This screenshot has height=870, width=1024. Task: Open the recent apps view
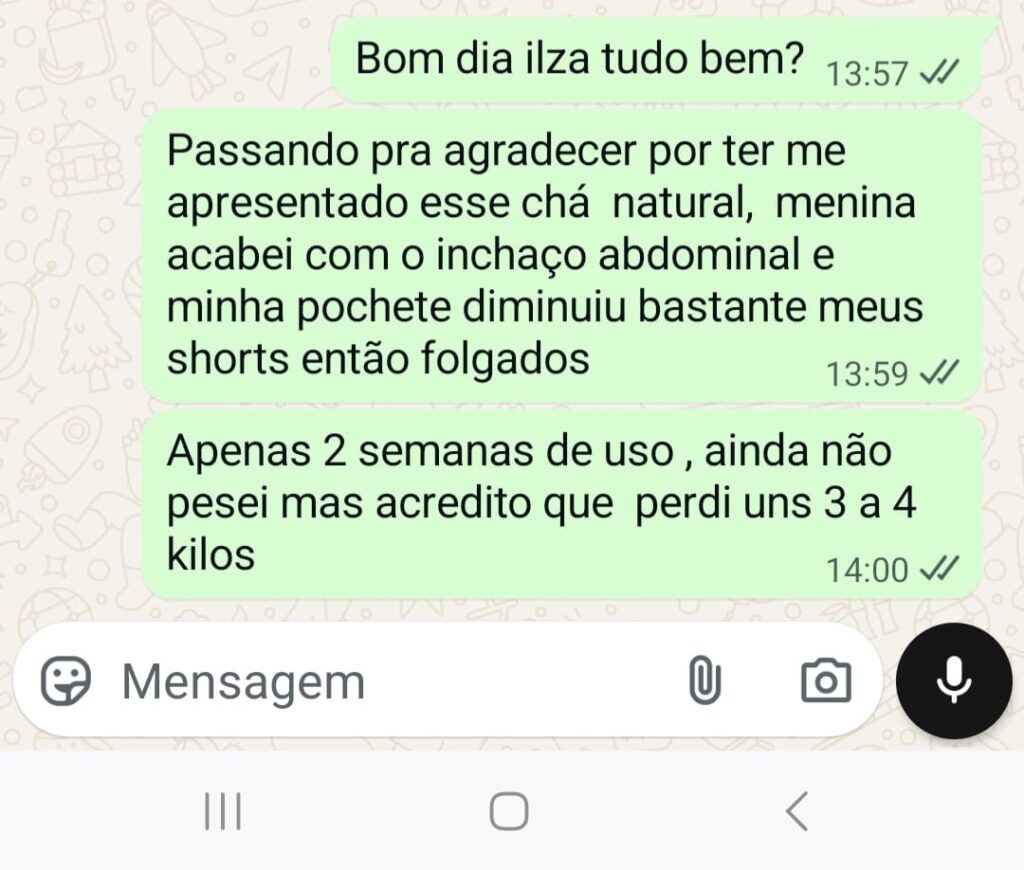coord(223,812)
